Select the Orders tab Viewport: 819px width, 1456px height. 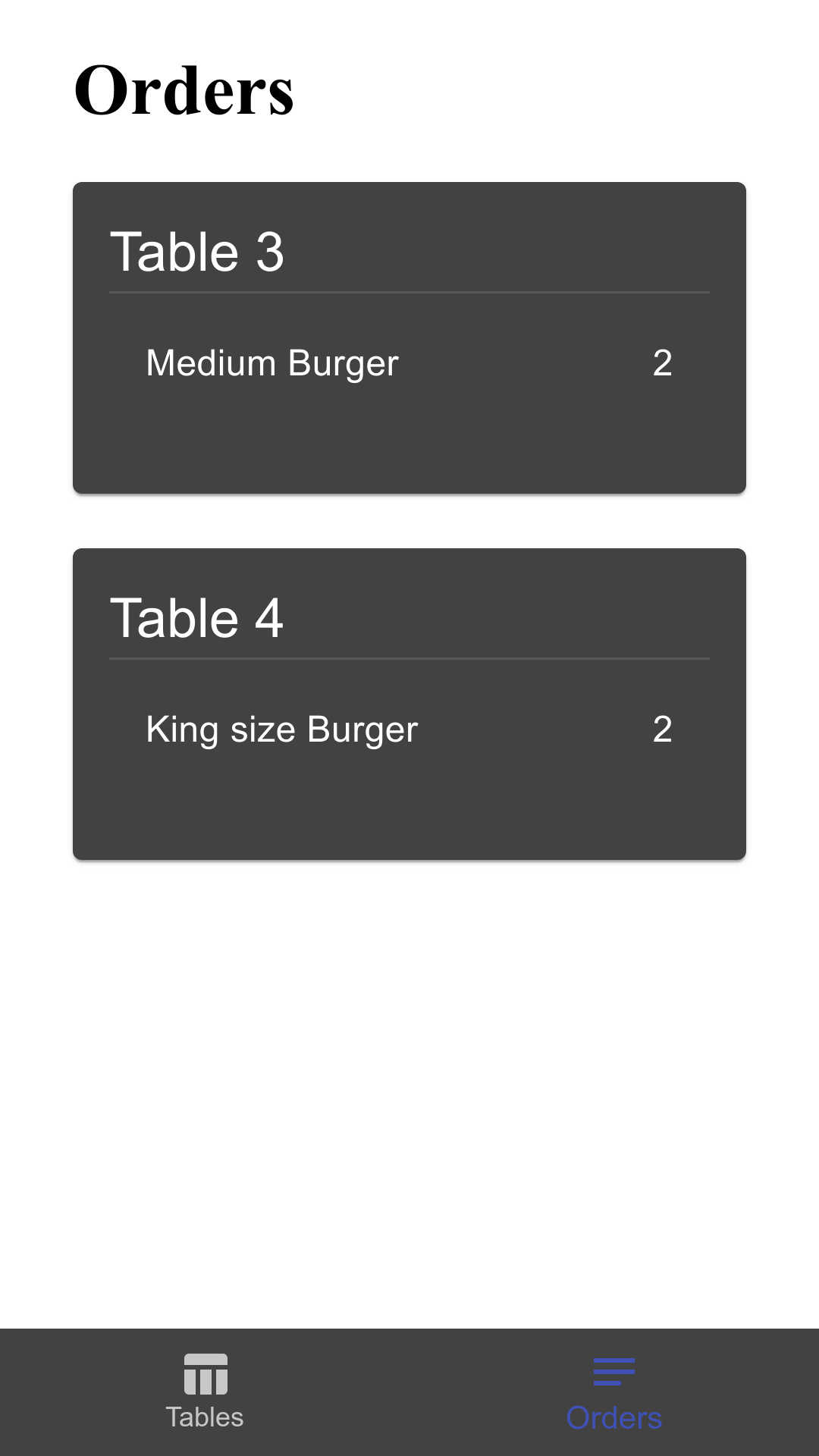point(613,1392)
